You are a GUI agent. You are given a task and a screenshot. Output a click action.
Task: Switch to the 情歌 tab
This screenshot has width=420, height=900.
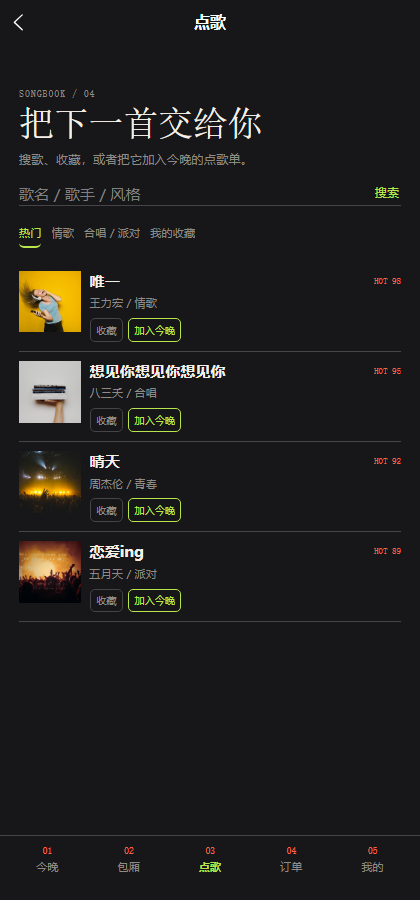(63, 234)
